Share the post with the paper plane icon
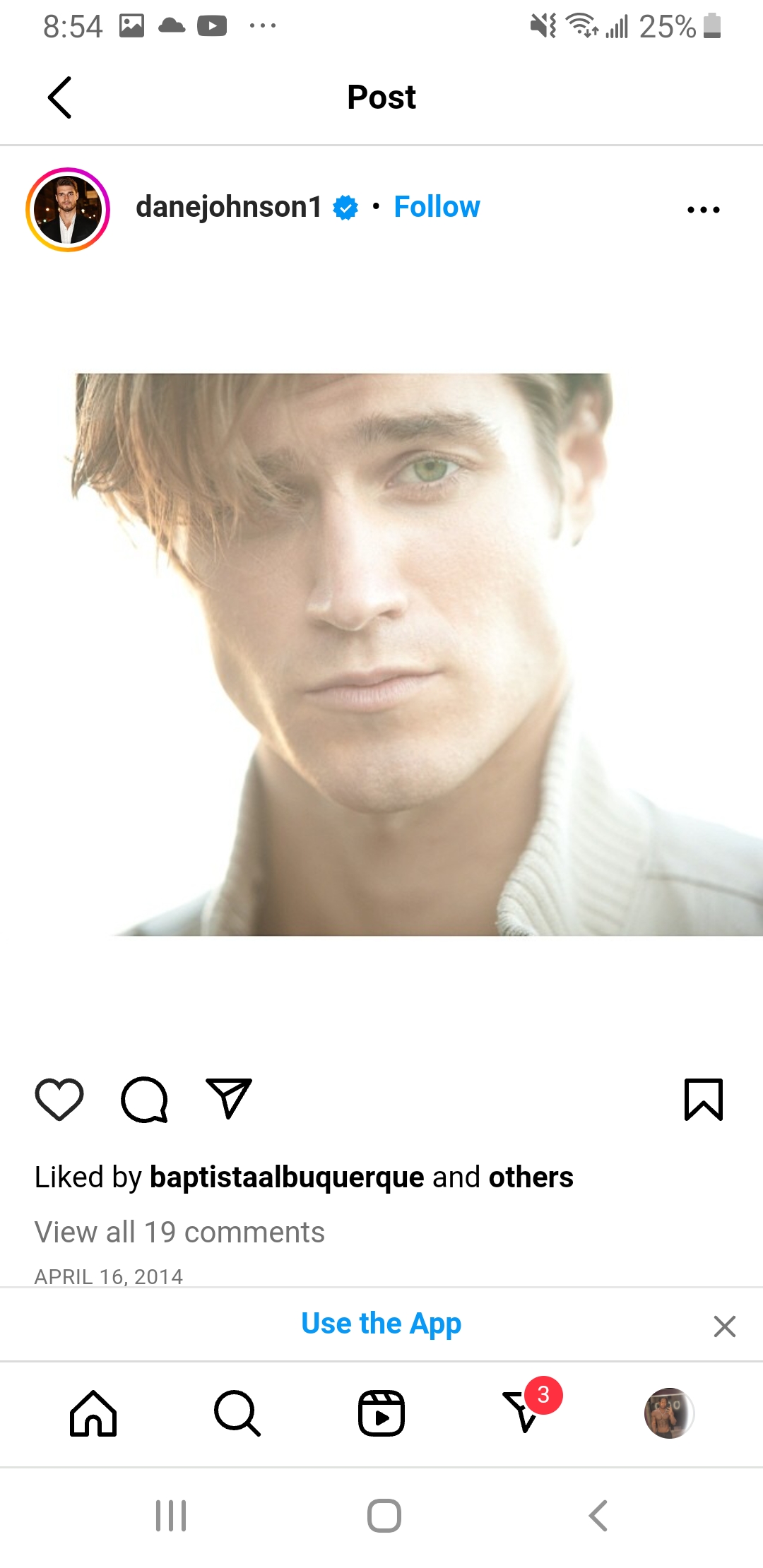 [228, 1098]
